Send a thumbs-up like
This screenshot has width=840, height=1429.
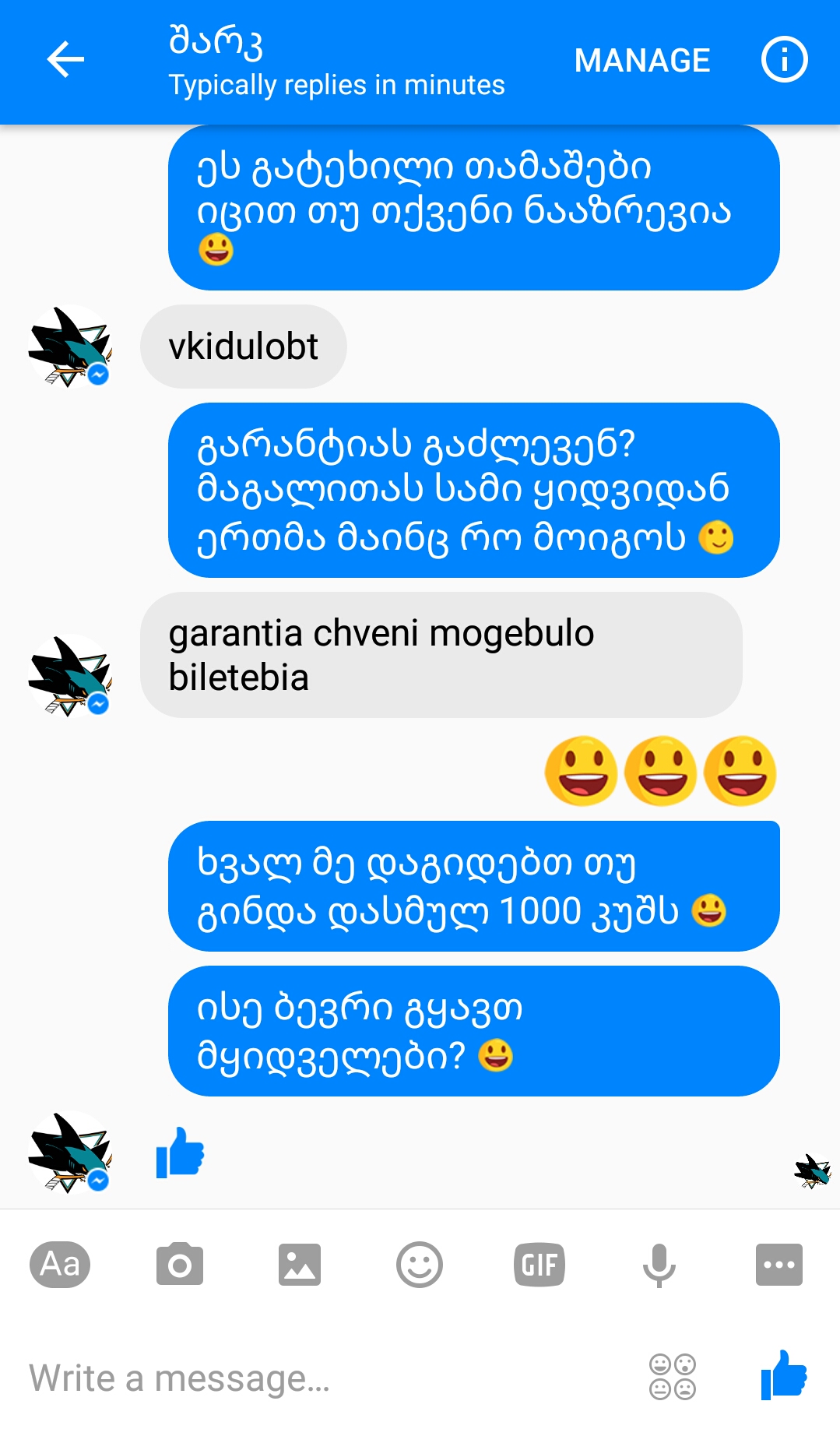pyautogui.click(x=784, y=1376)
